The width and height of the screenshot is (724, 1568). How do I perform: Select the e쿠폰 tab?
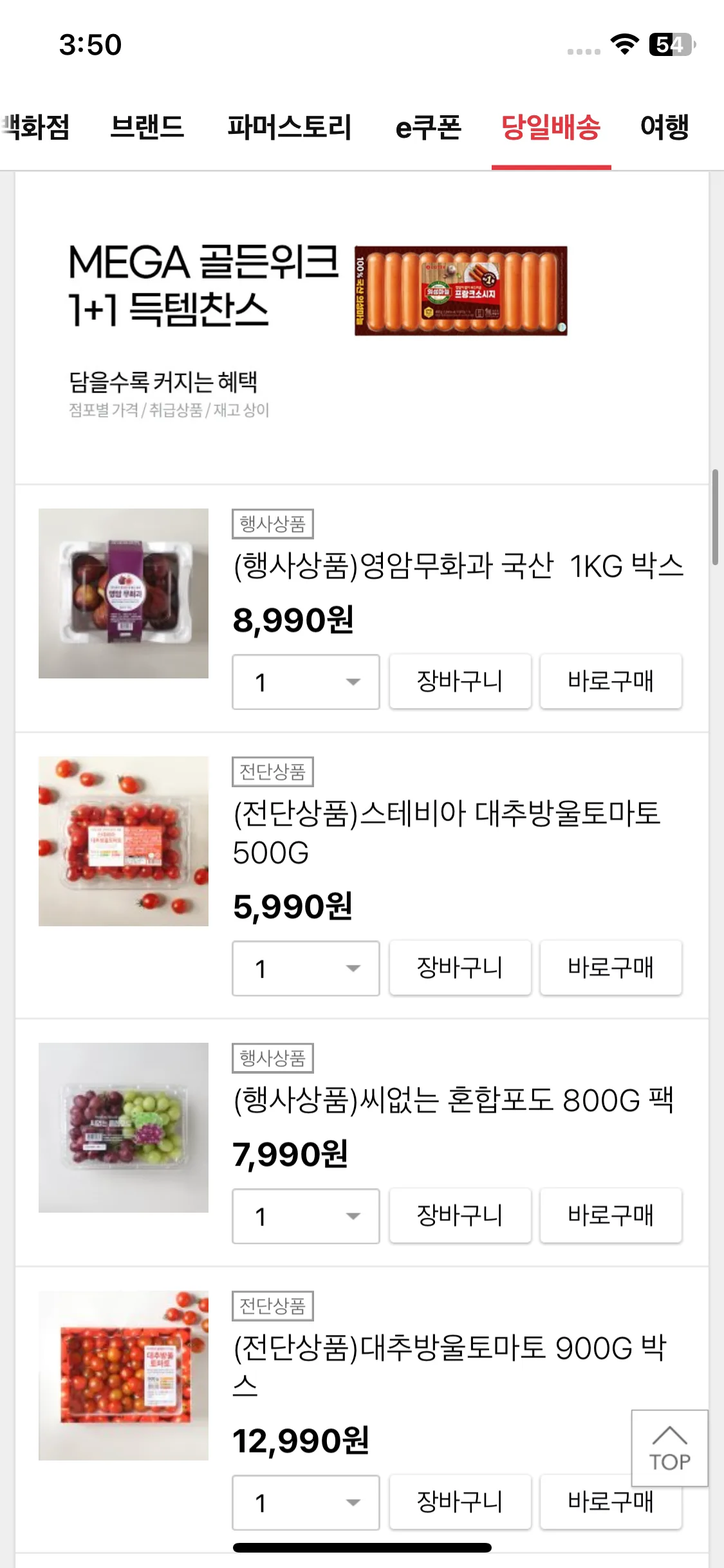click(428, 127)
